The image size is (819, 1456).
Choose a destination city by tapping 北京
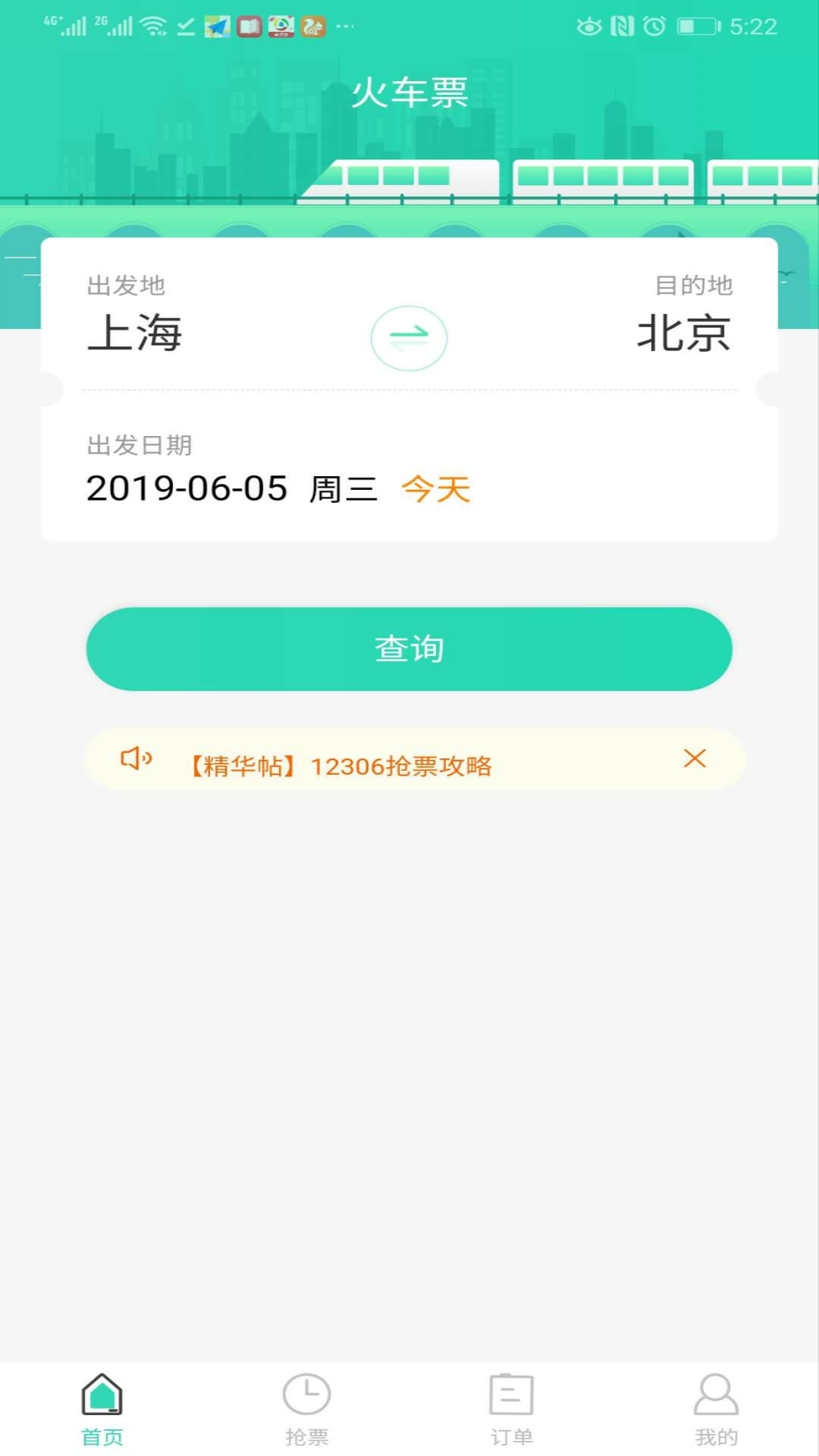click(x=683, y=334)
